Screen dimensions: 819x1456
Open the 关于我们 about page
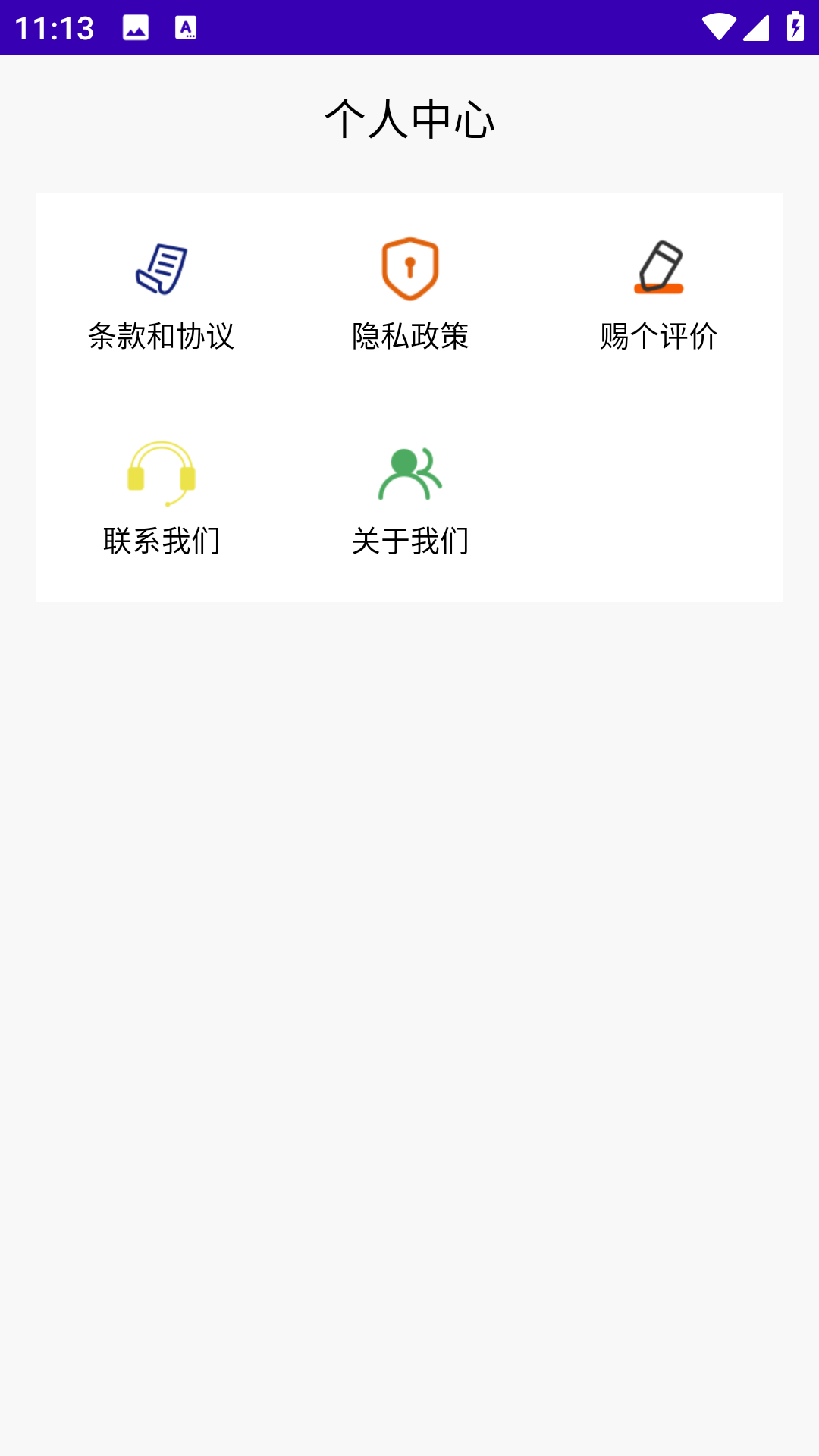(x=409, y=499)
